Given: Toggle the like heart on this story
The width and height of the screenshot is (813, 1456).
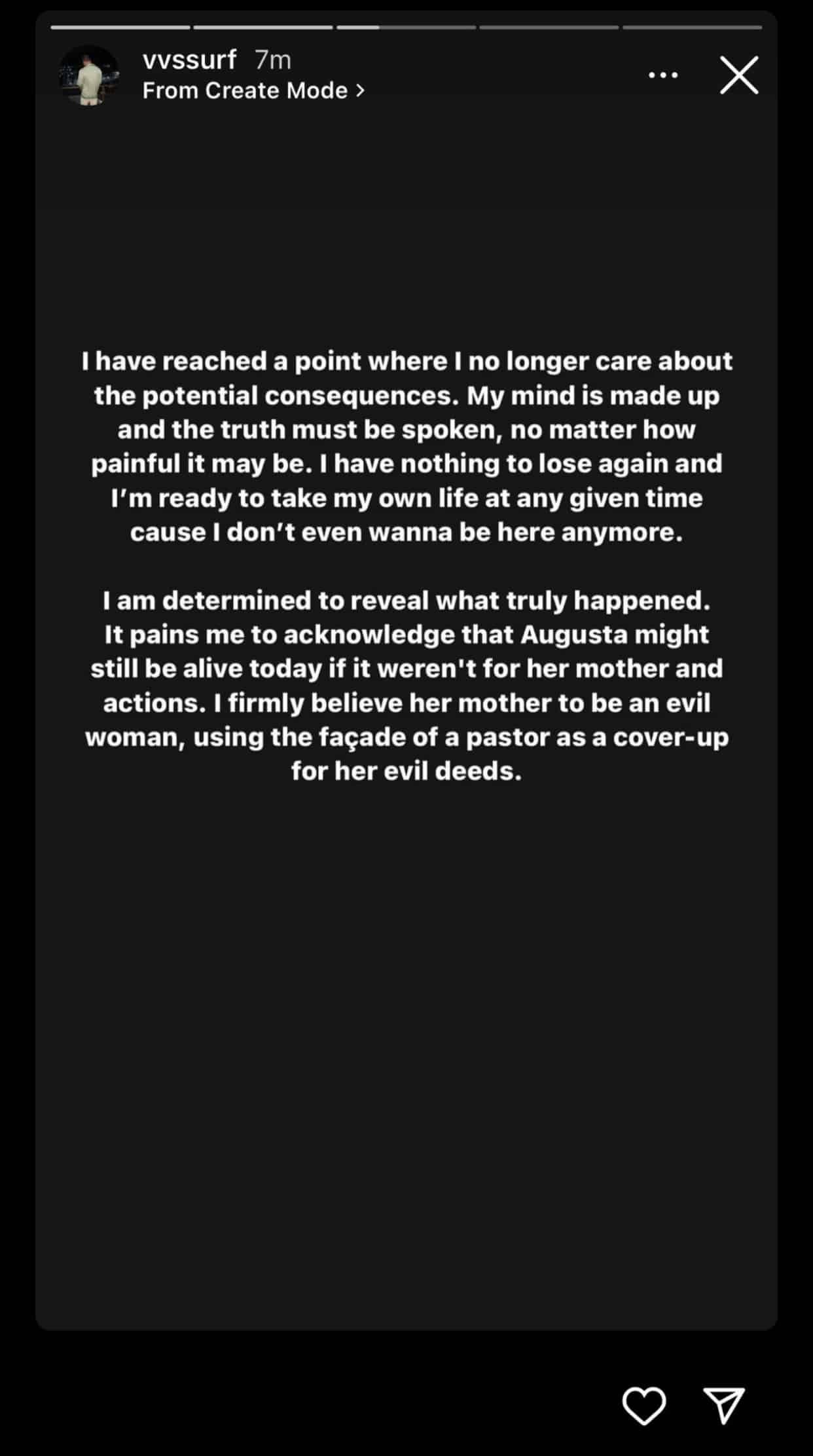Looking at the screenshot, I should [x=645, y=1403].
